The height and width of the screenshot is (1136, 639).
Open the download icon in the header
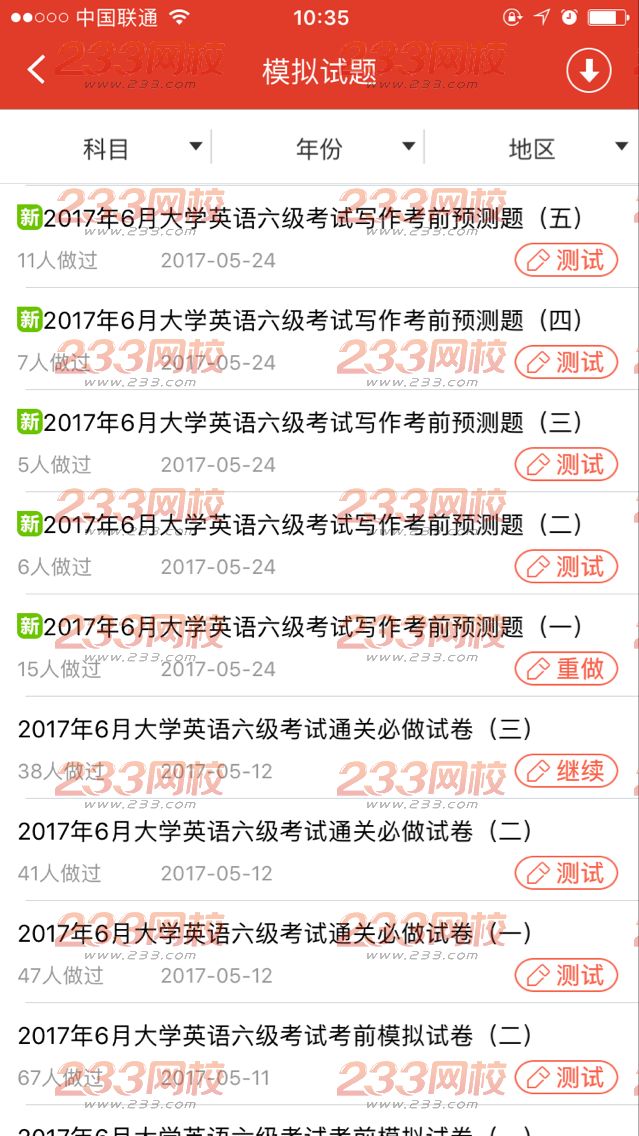point(588,71)
